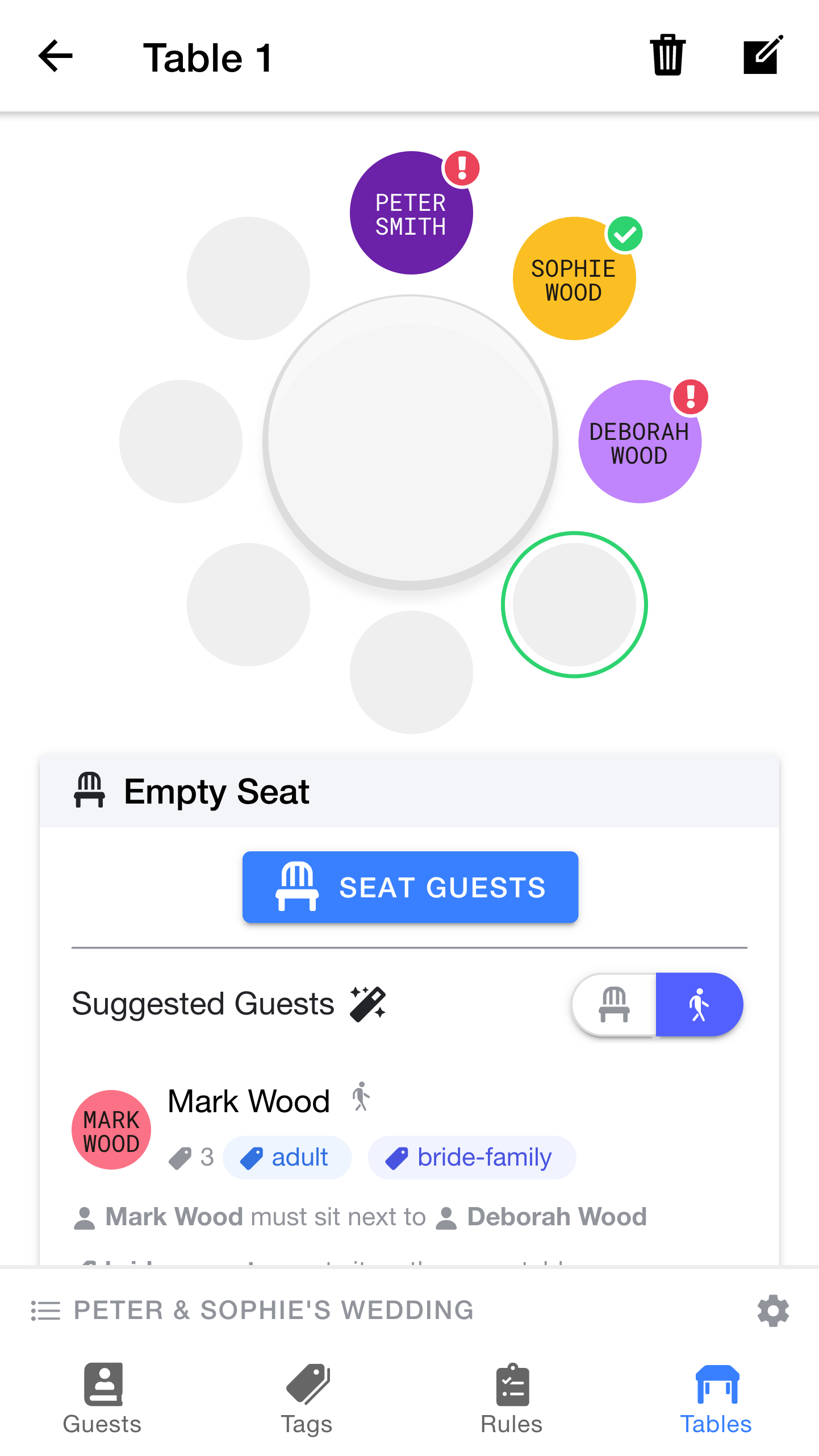The width and height of the screenshot is (819, 1456).
Task: Delete Table 1 using the trash icon
Action: coord(667,55)
